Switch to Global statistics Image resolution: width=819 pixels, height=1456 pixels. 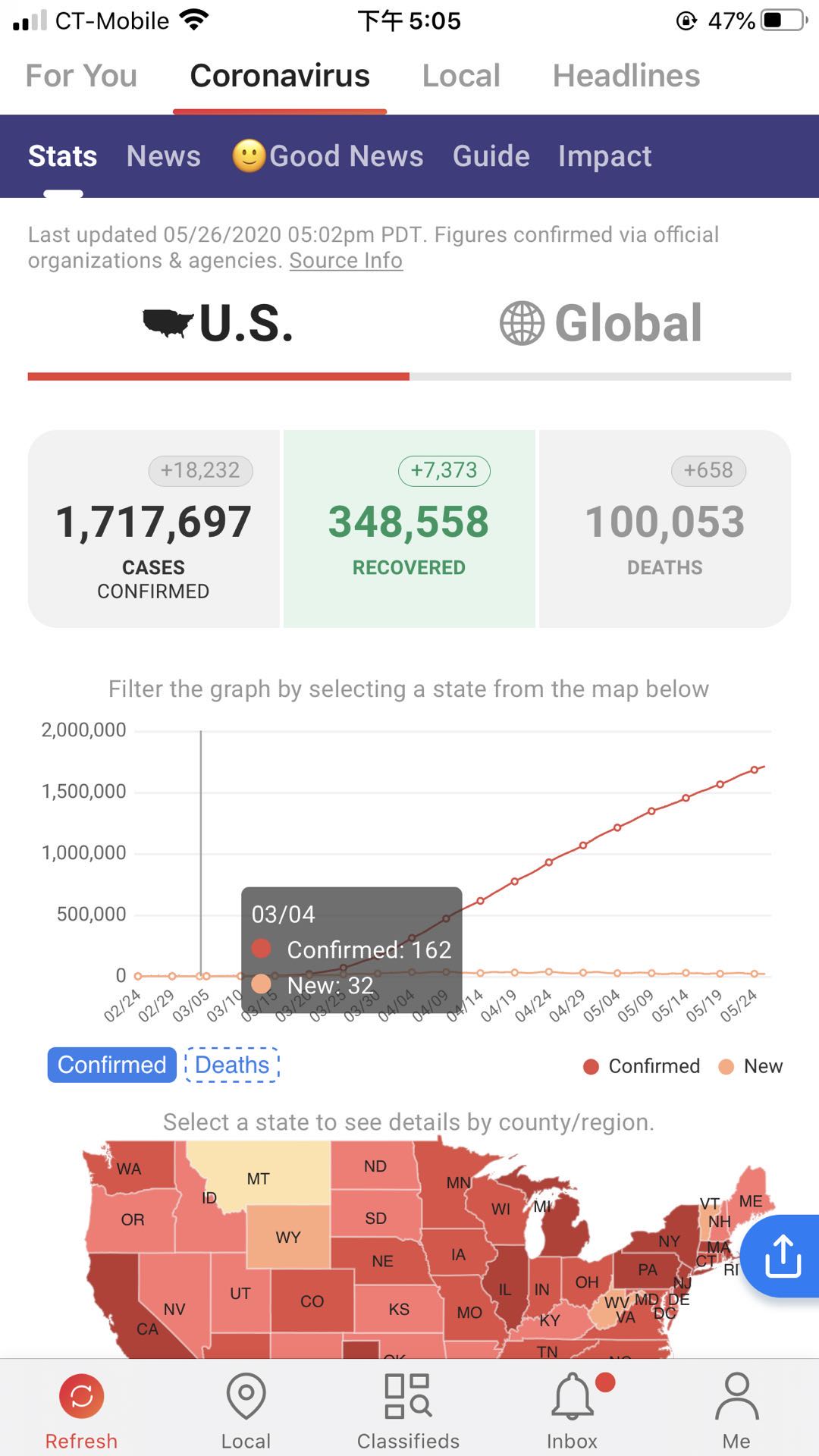tap(601, 323)
